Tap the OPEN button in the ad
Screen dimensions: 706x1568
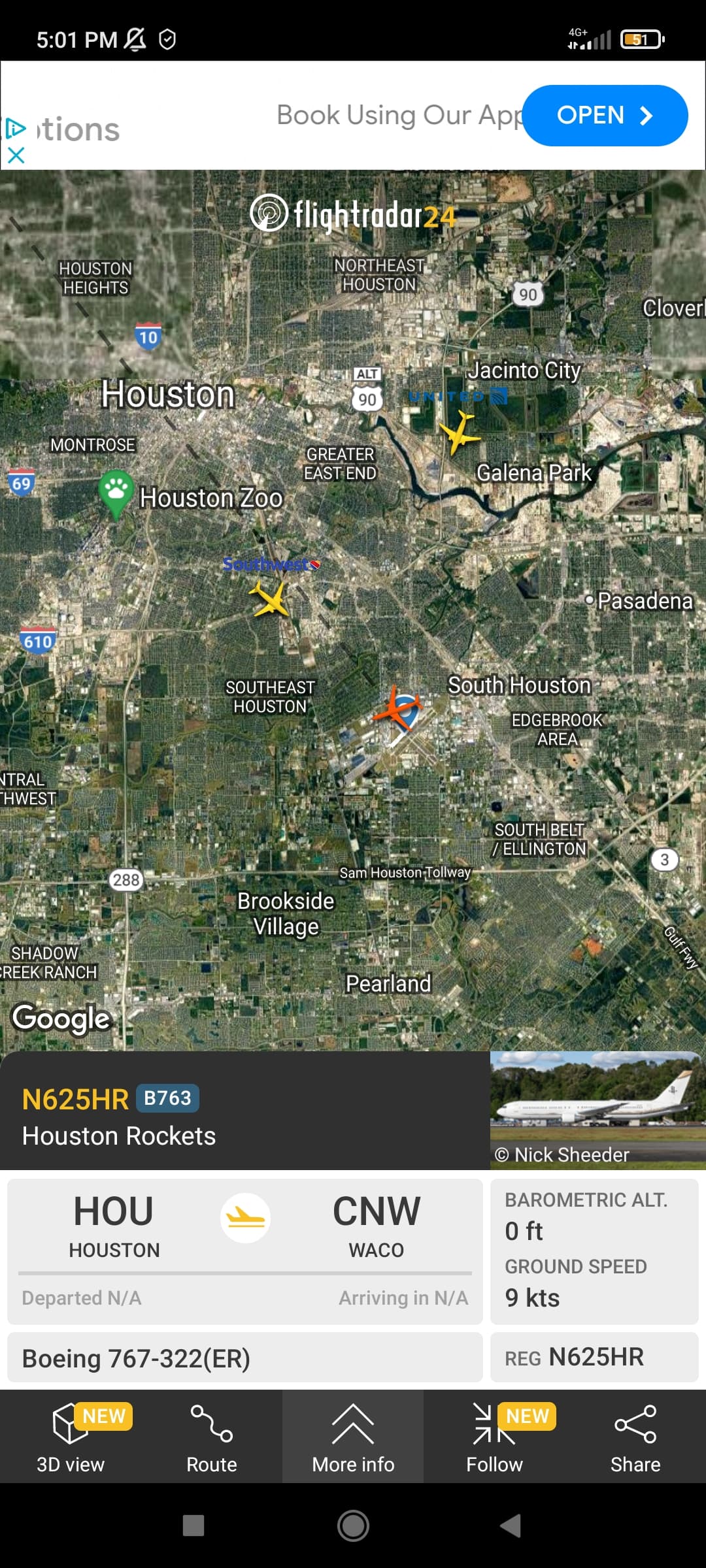tap(605, 116)
